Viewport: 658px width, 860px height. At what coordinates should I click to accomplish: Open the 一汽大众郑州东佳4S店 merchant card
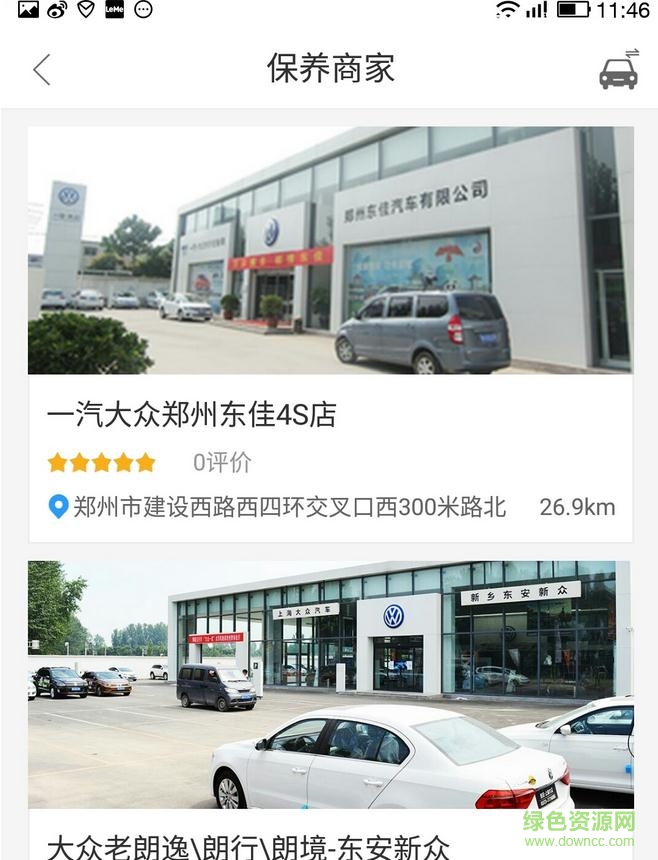click(330, 333)
